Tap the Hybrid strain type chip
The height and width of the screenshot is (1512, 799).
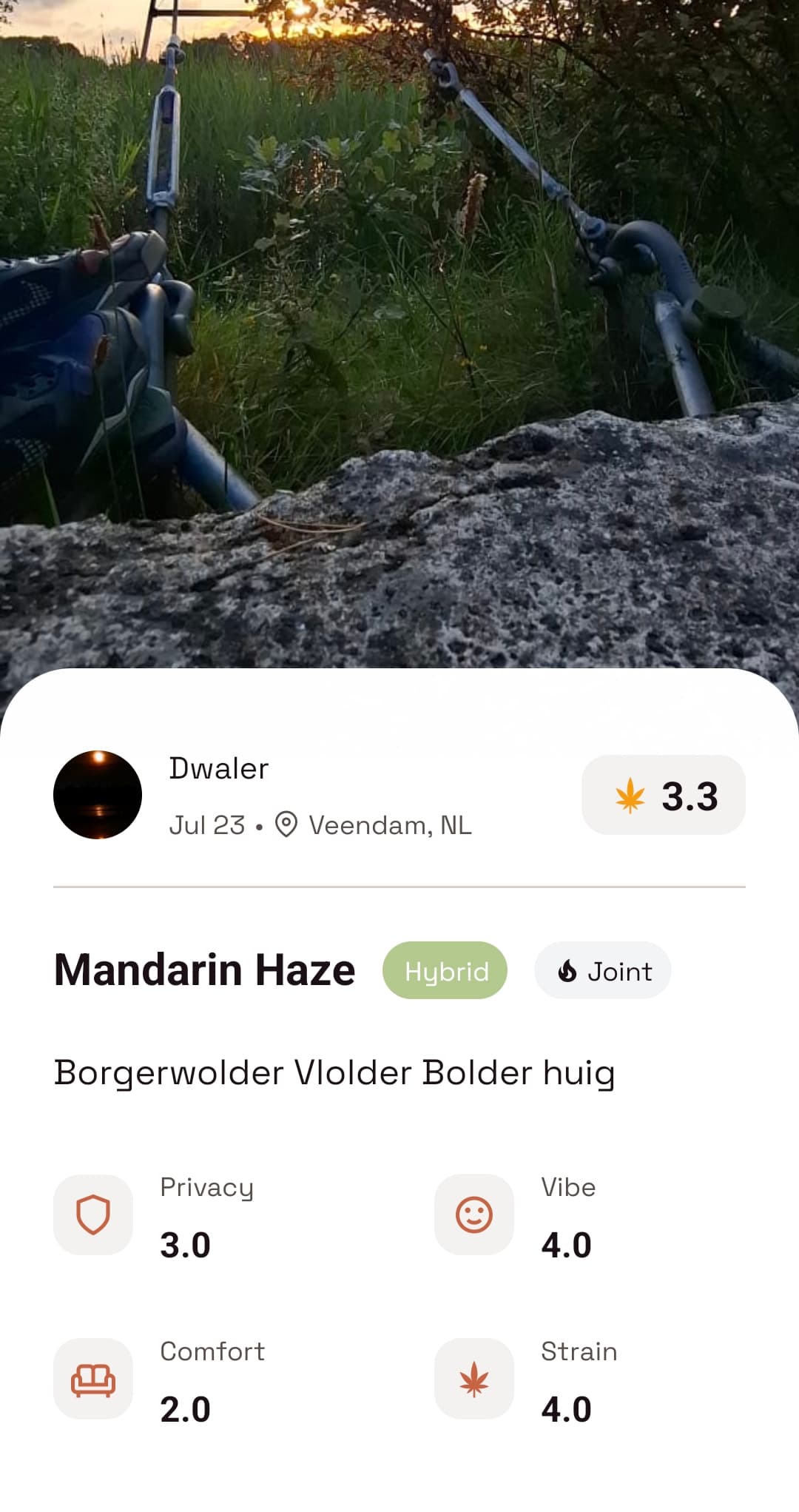[x=445, y=971]
